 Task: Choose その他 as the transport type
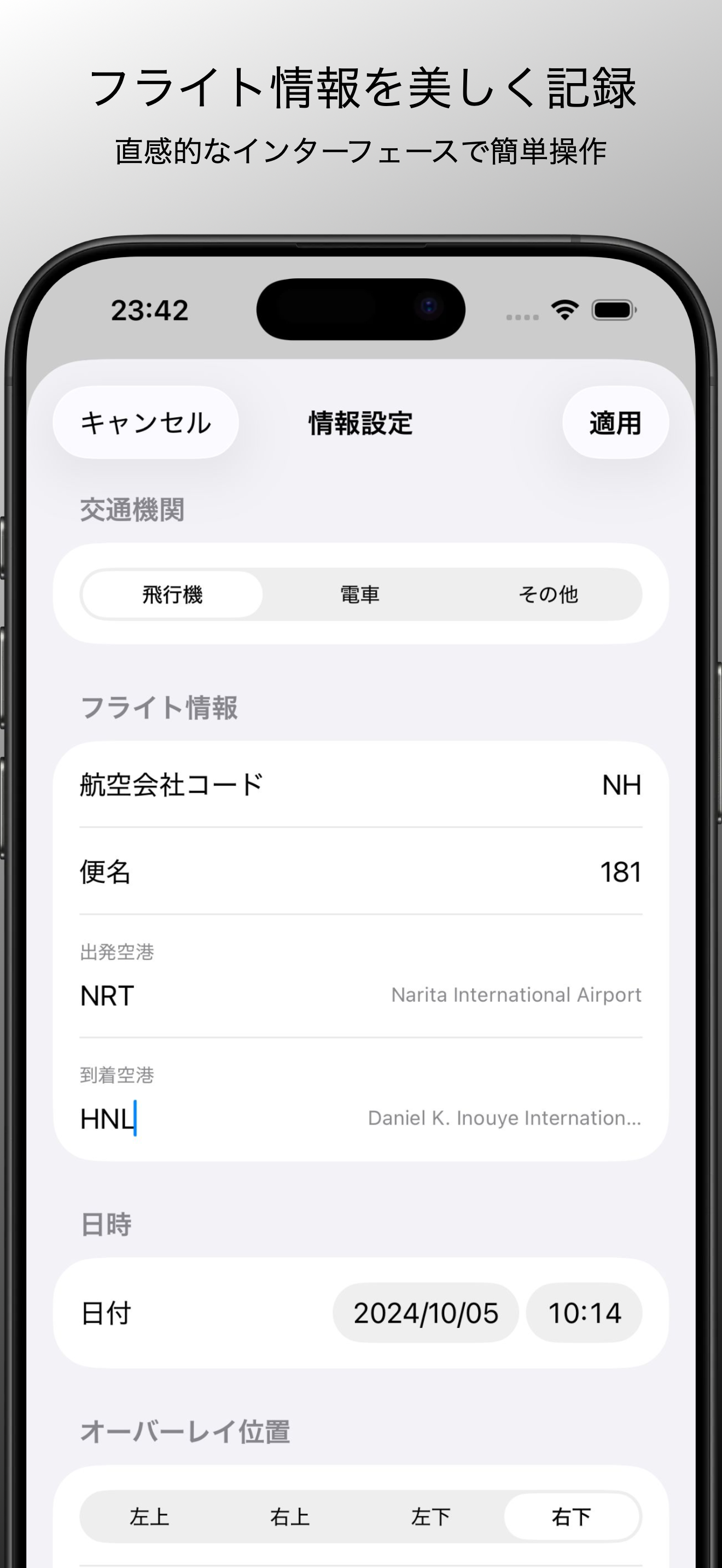coord(549,595)
